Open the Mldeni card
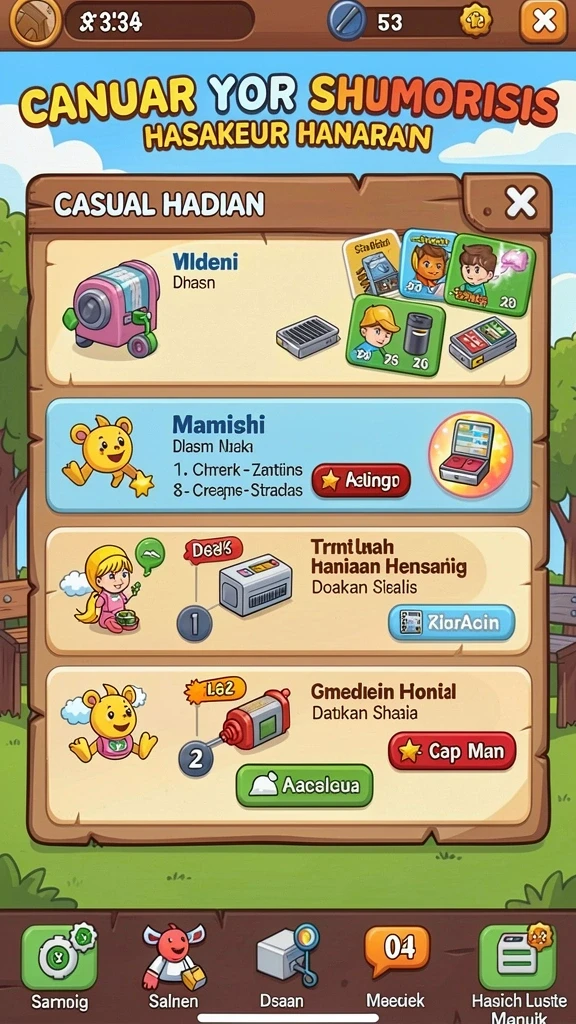The width and height of the screenshot is (576, 1024). (288, 312)
